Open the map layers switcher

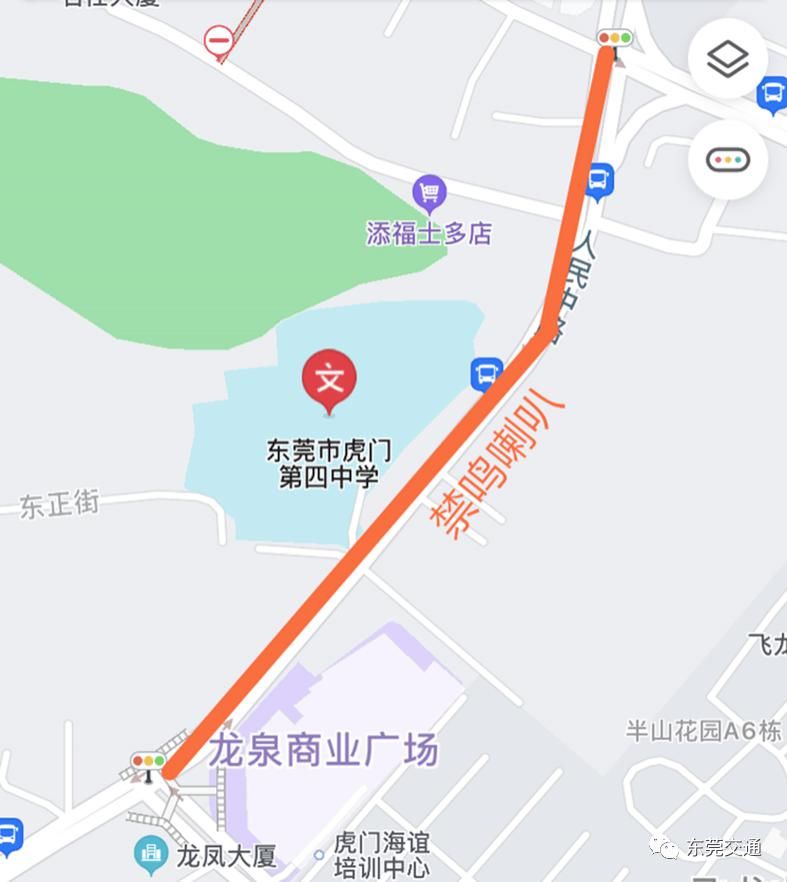[730, 55]
